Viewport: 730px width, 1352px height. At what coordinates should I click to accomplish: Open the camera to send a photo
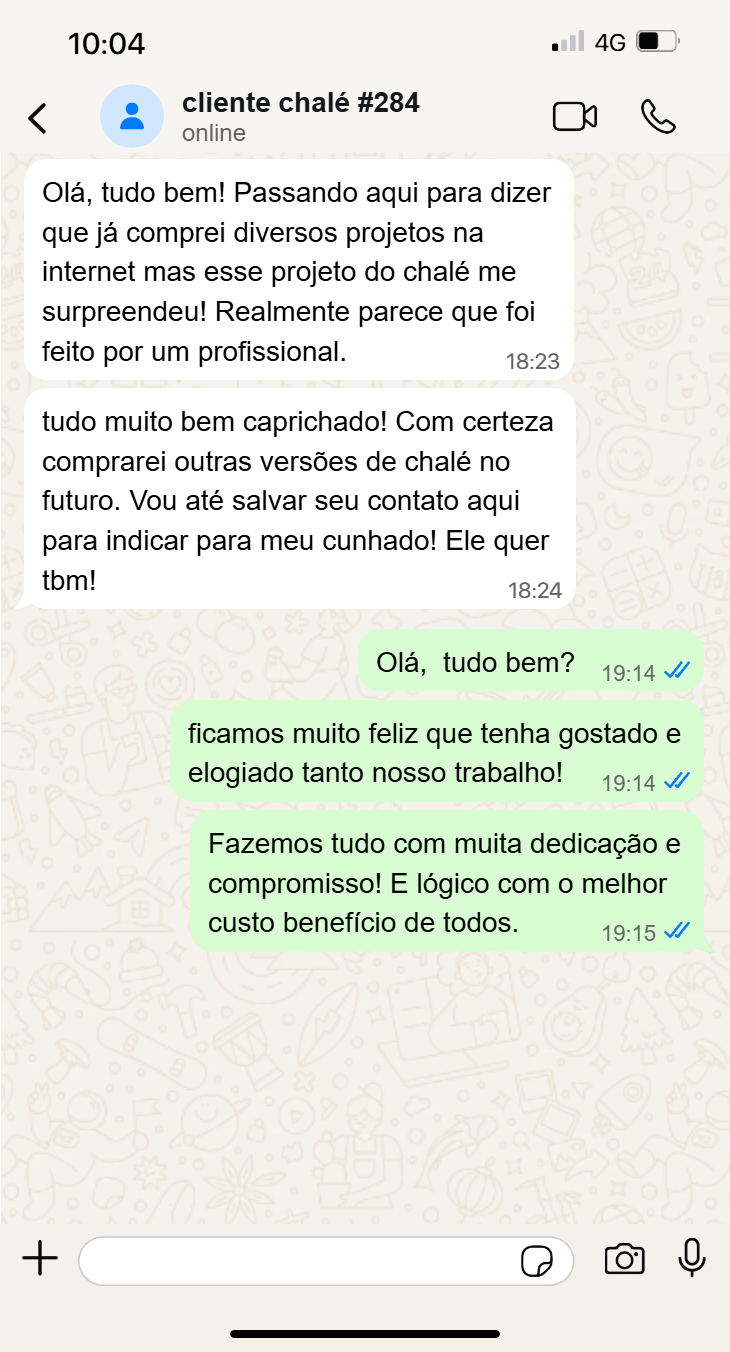(625, 1261)
